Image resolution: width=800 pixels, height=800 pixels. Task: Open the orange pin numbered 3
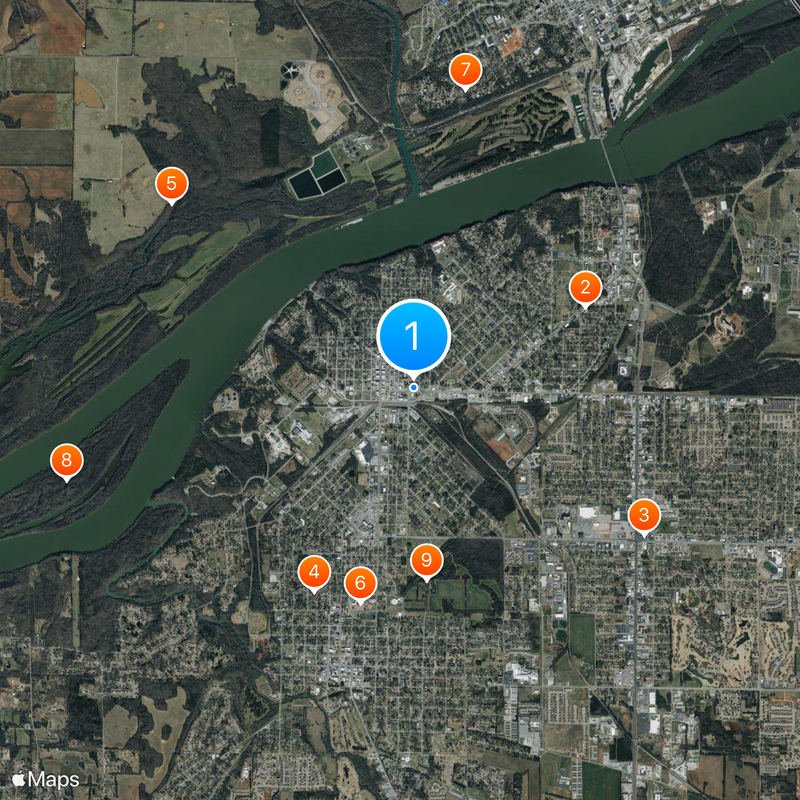[644, 516]
